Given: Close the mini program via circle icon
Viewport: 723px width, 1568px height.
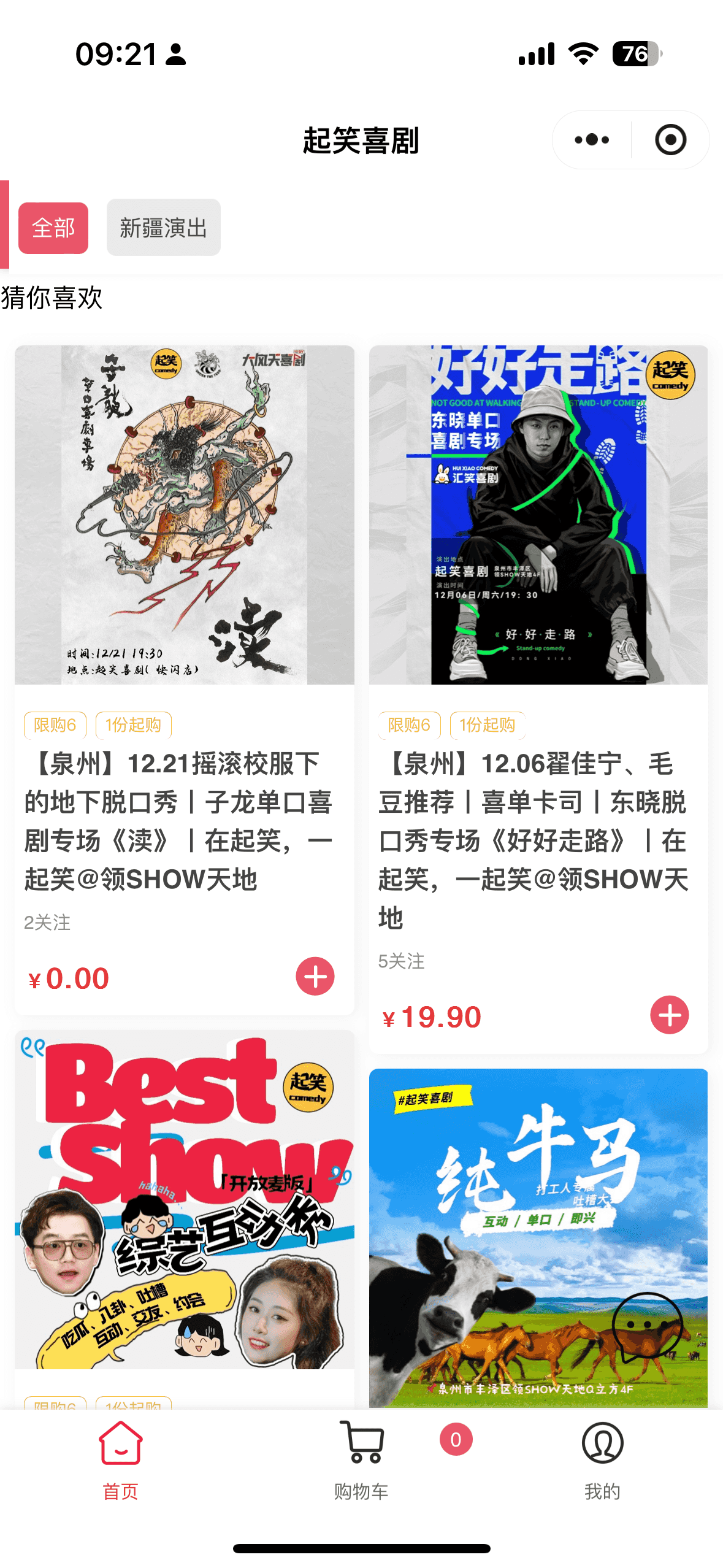Looking at the screenshot, I should point(670,140).
